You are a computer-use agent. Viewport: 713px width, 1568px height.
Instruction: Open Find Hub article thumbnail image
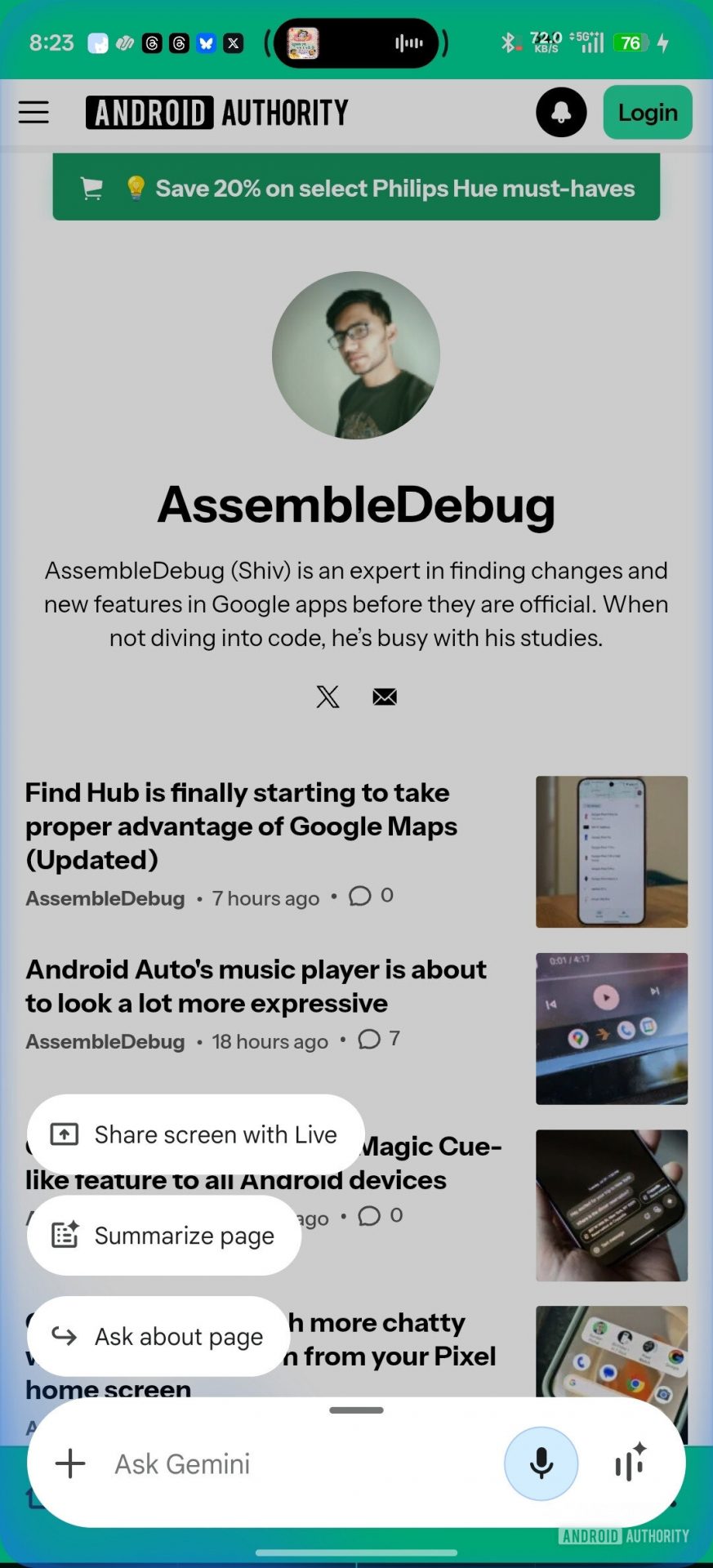pos(611,852)
